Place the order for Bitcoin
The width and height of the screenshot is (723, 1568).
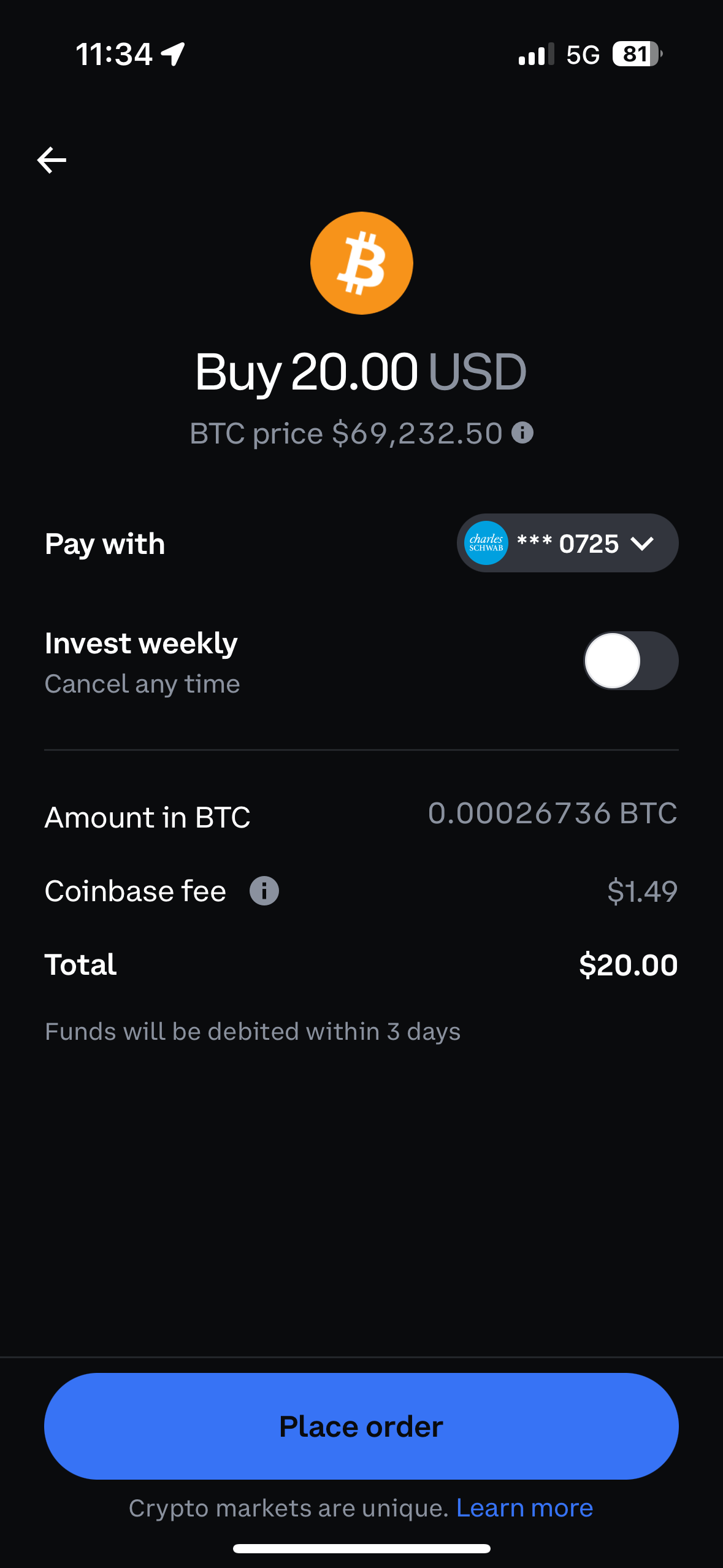(361, 1426)
